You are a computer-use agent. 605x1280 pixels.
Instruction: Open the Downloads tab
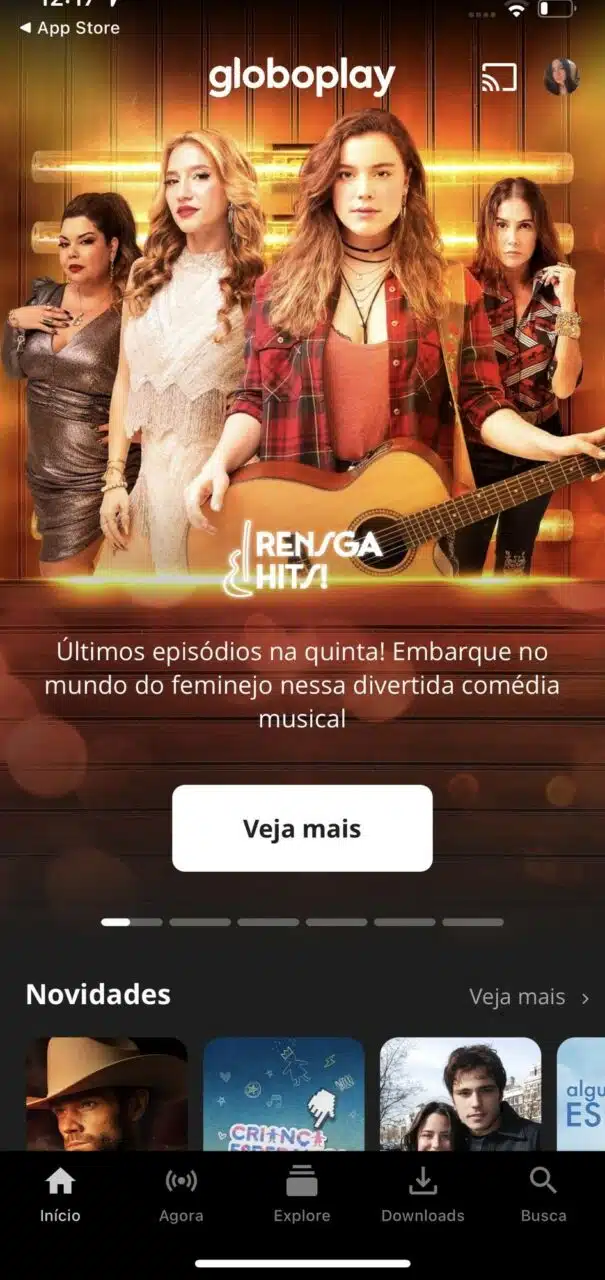[x=423, y=1196]
